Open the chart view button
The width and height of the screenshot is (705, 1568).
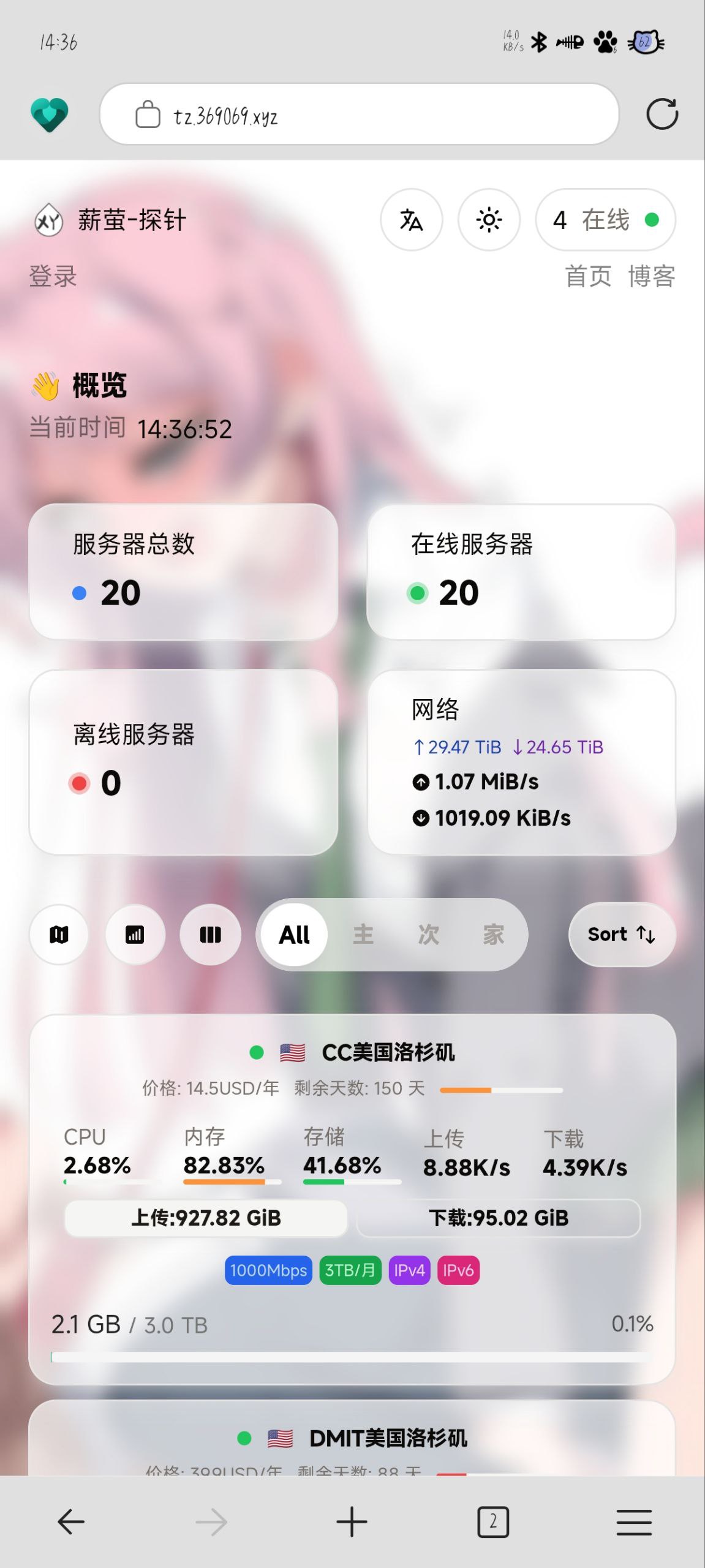[x=135, y=935]
